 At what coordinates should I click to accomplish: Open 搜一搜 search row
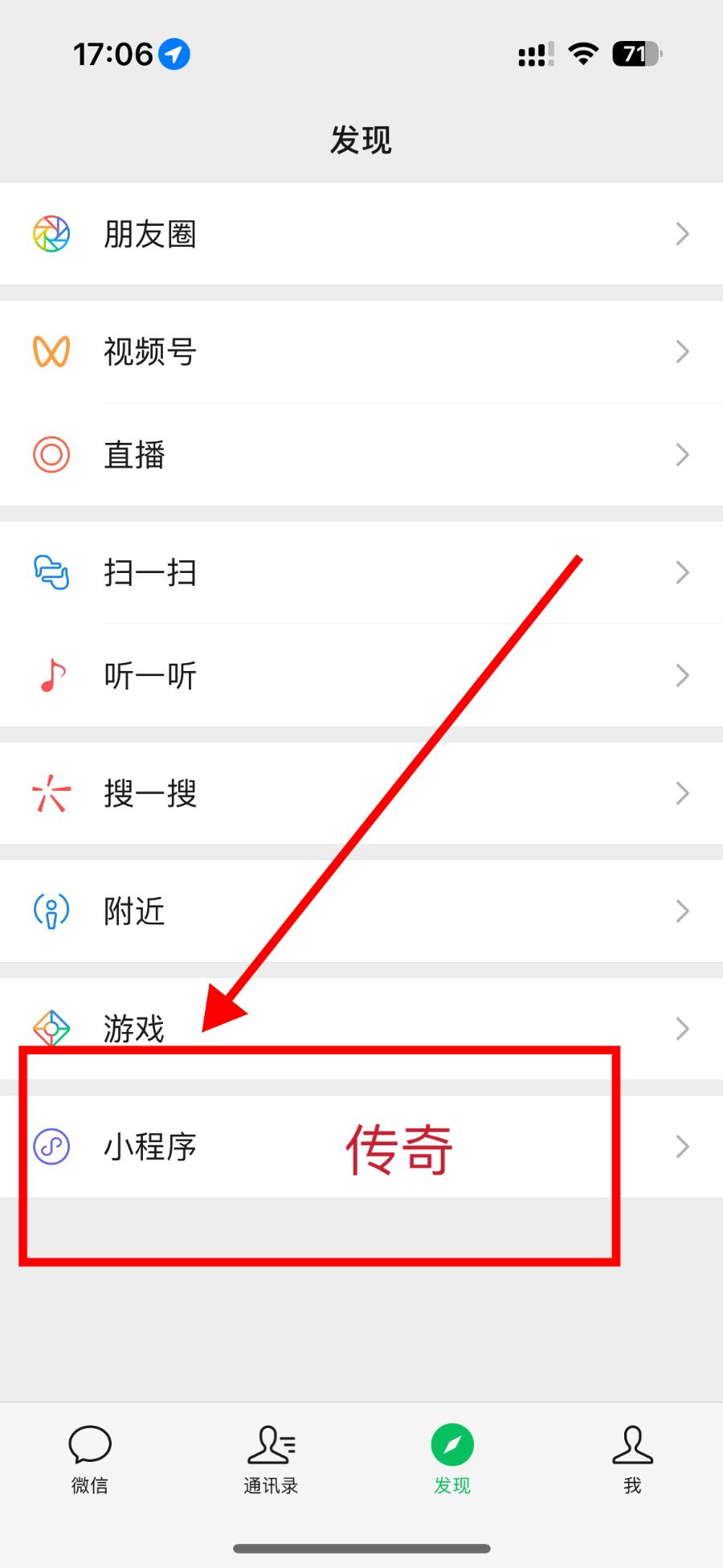(x=361, y=794)
